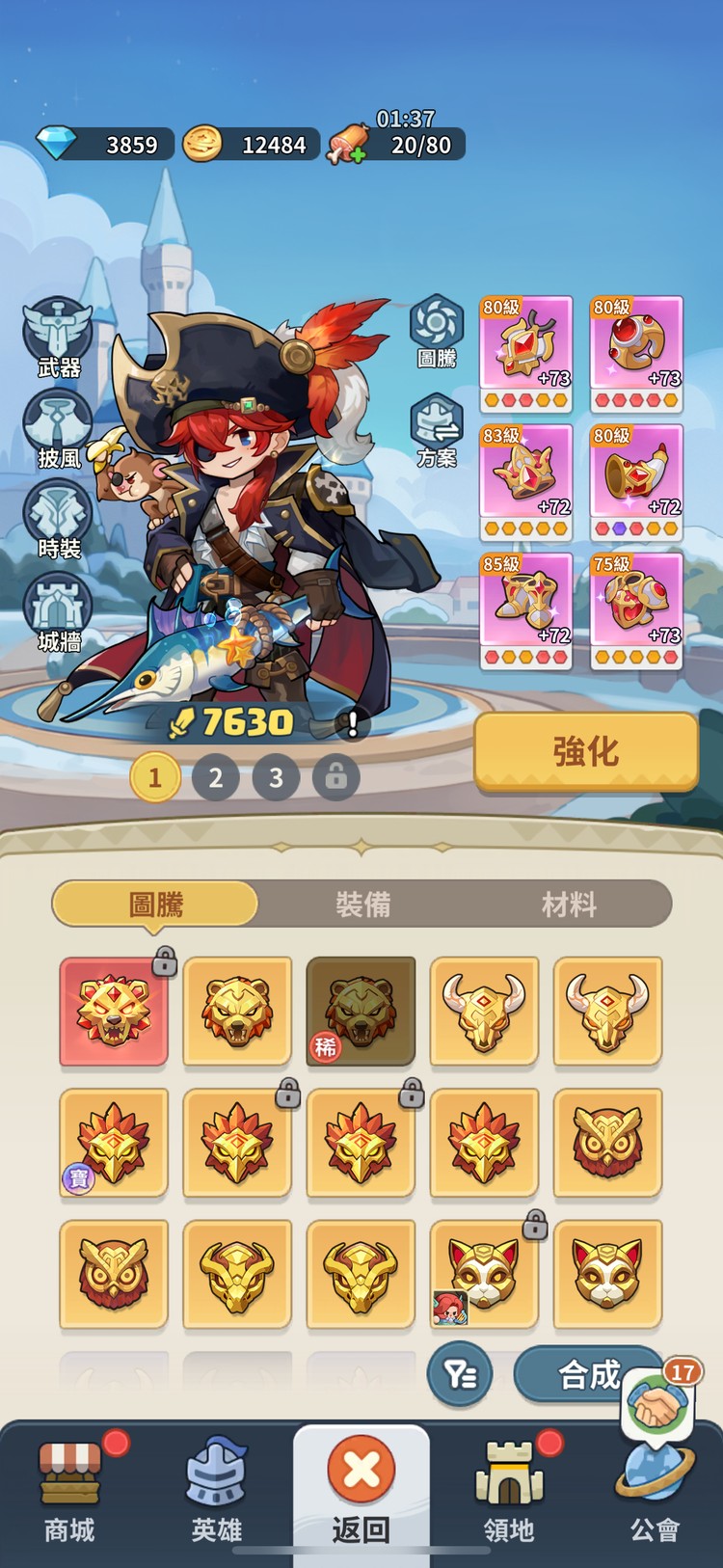Switch to the 材料 tab
Image resolution: width=723 pixels, height=1568 pixels.
point(569,905)
